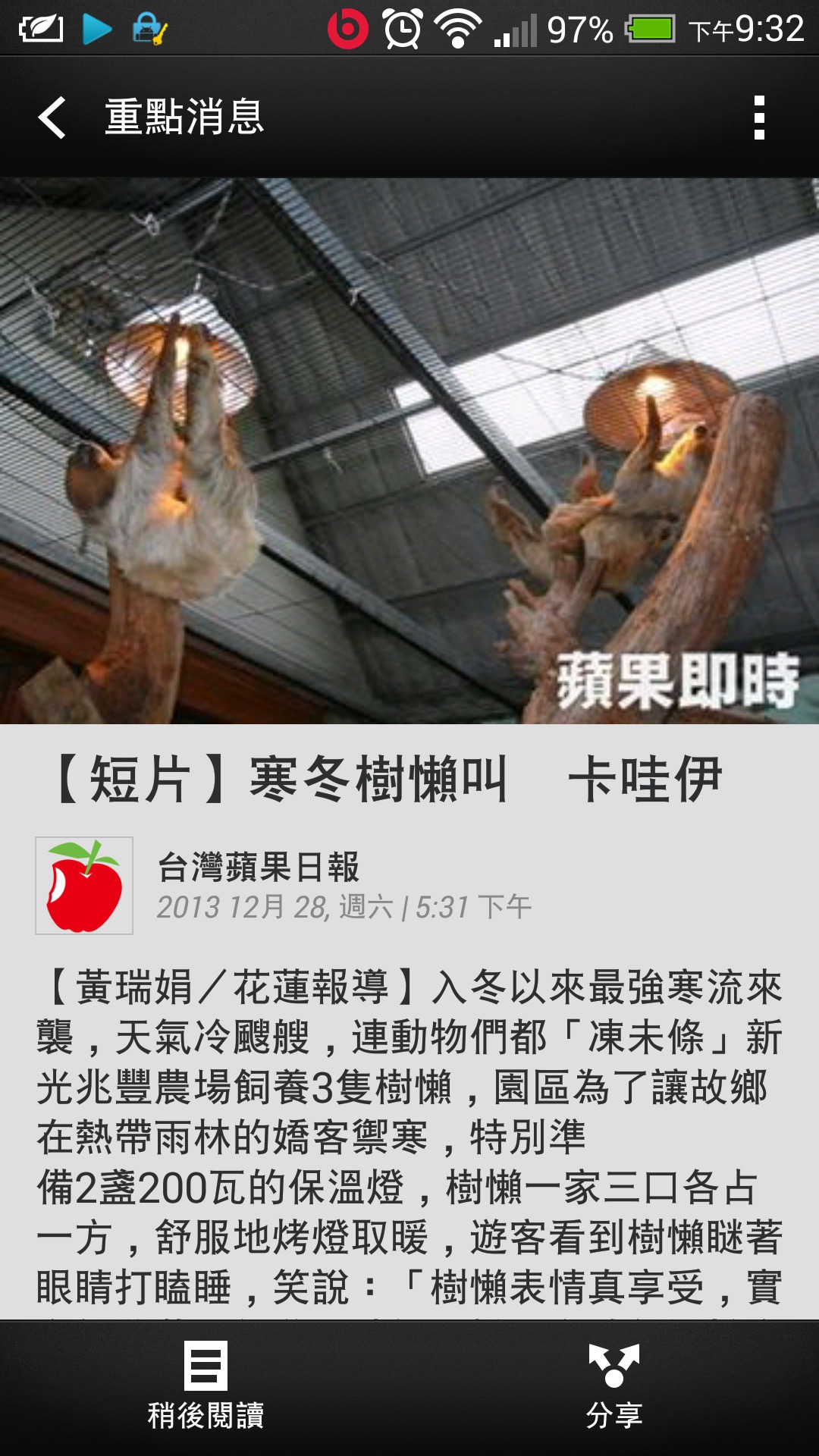The height and width of the screenshot is (1456, 819).
Task: Open the three-dot overflow menu
Action: coord(759,118)
